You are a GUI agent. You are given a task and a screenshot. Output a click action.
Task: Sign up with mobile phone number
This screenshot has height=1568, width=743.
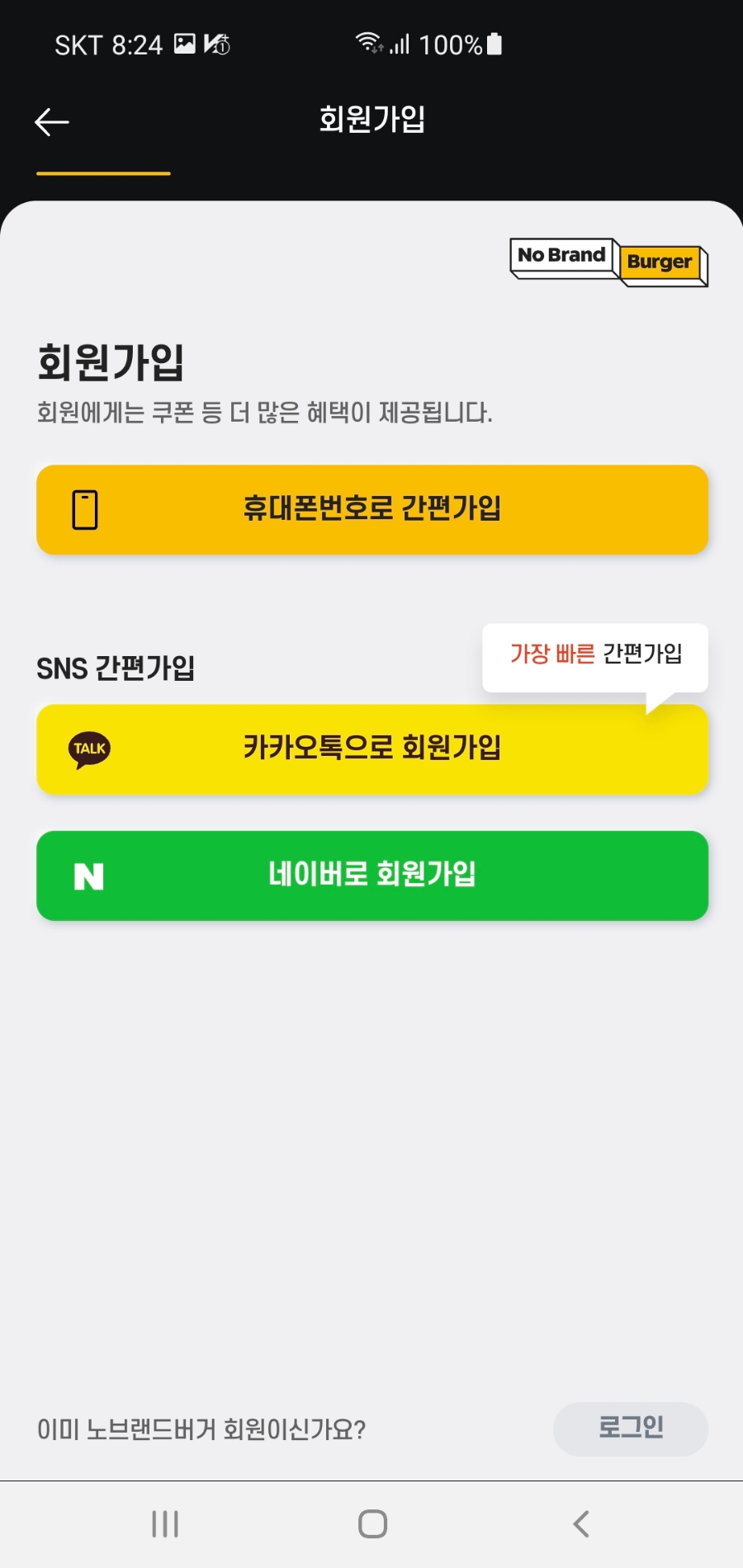point(372,509)
